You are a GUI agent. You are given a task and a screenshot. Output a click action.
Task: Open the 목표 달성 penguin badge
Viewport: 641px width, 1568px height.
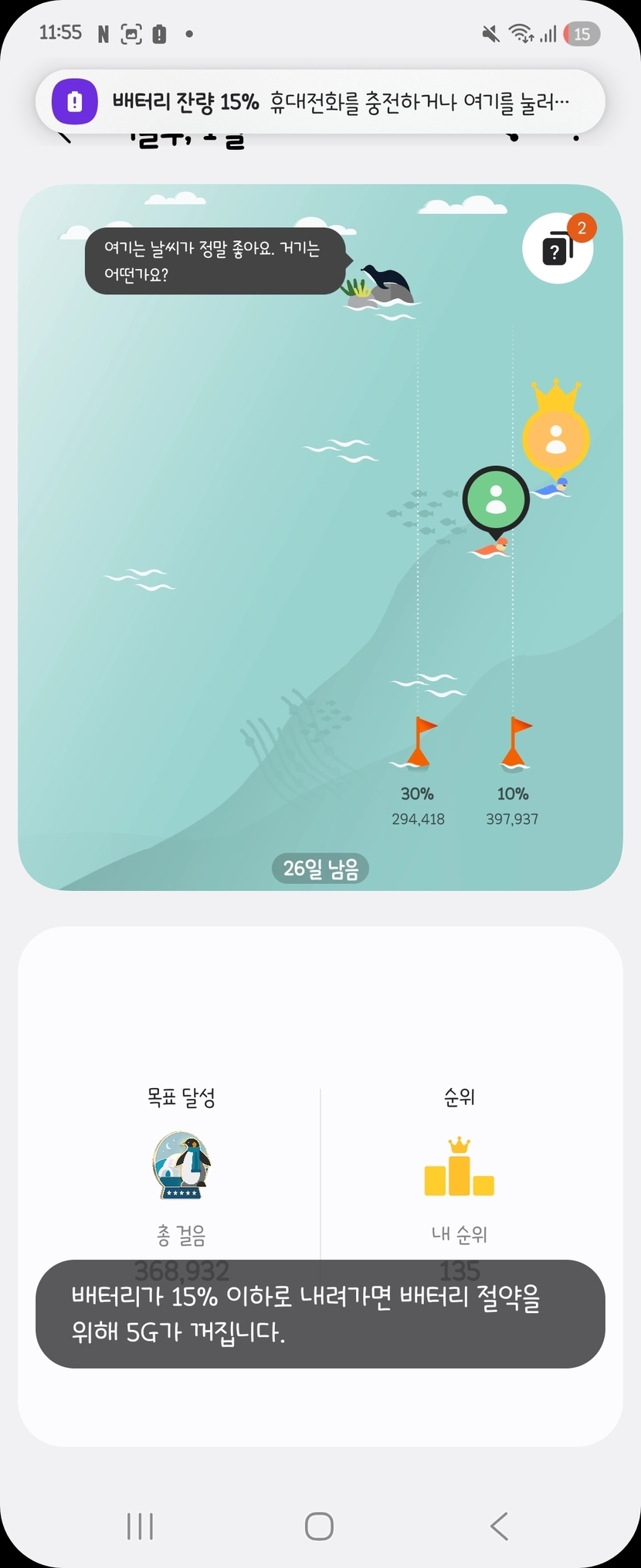pos(181,1165)
